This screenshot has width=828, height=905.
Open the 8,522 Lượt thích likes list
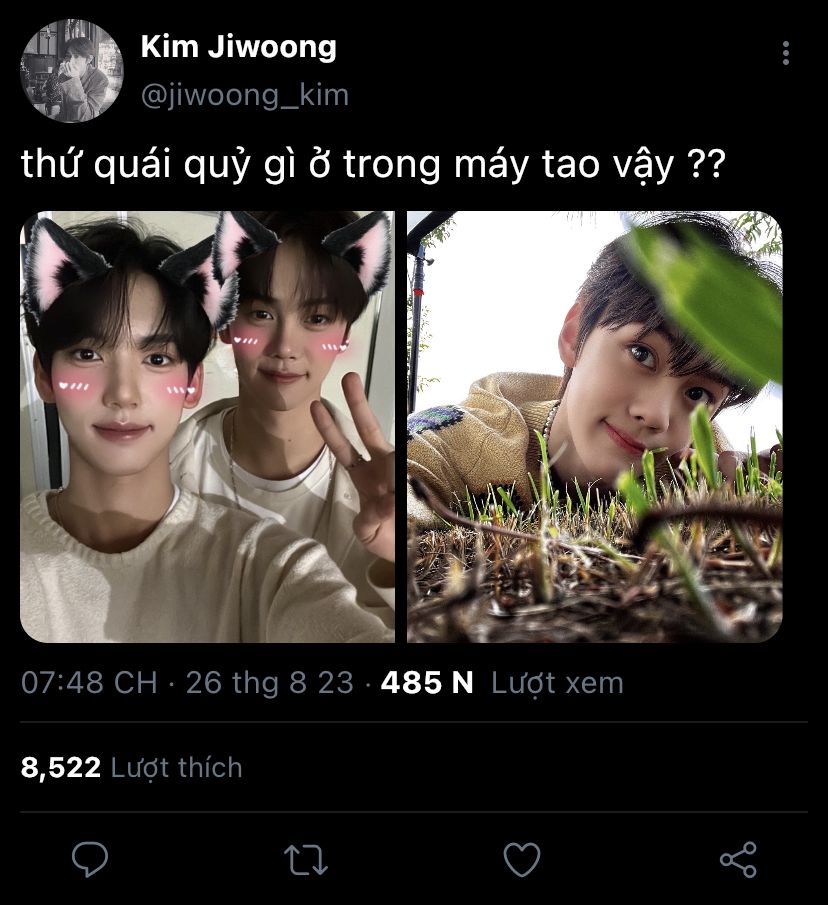131,768
